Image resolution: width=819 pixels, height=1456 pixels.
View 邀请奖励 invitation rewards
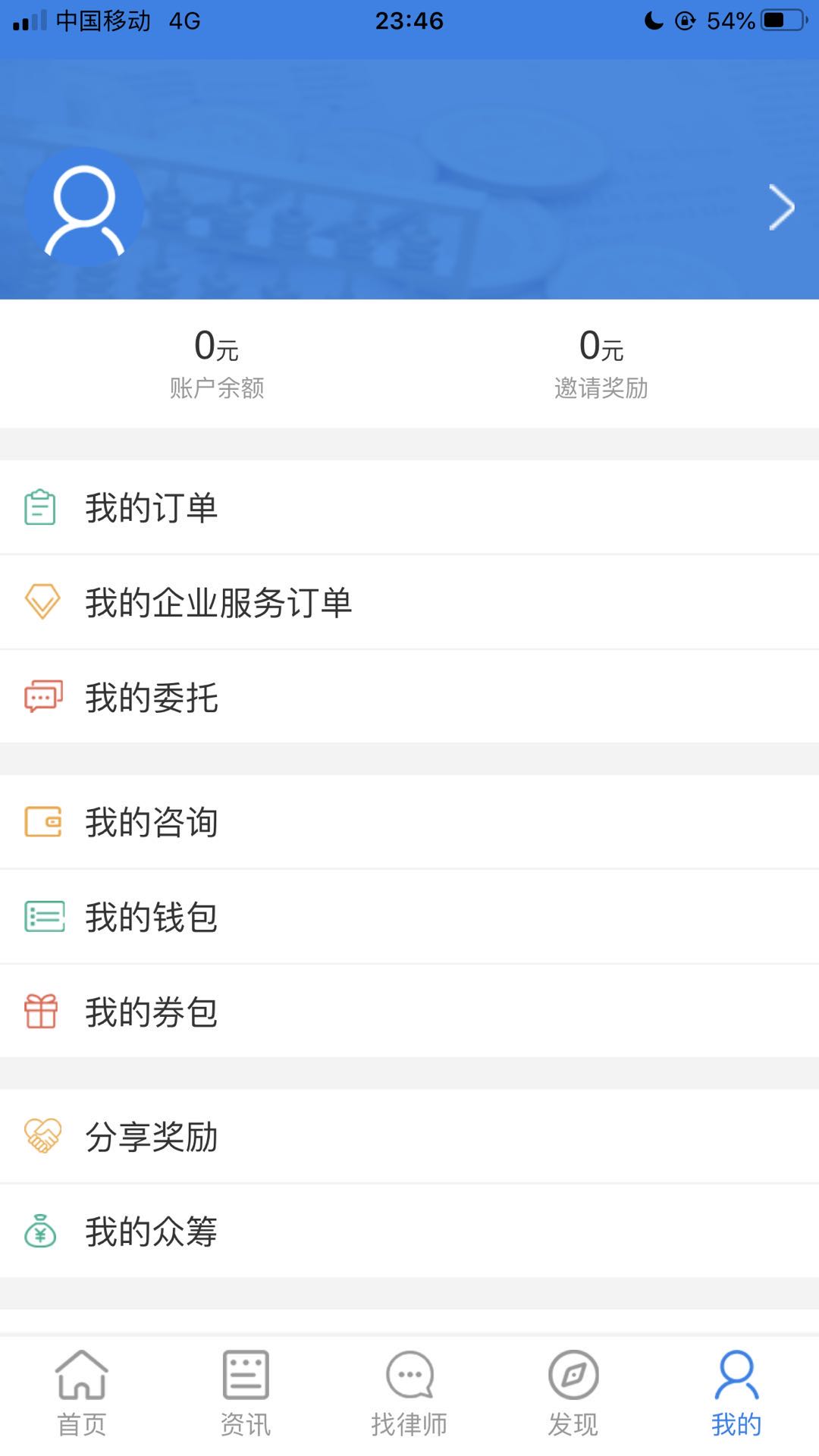click(601, 364)
